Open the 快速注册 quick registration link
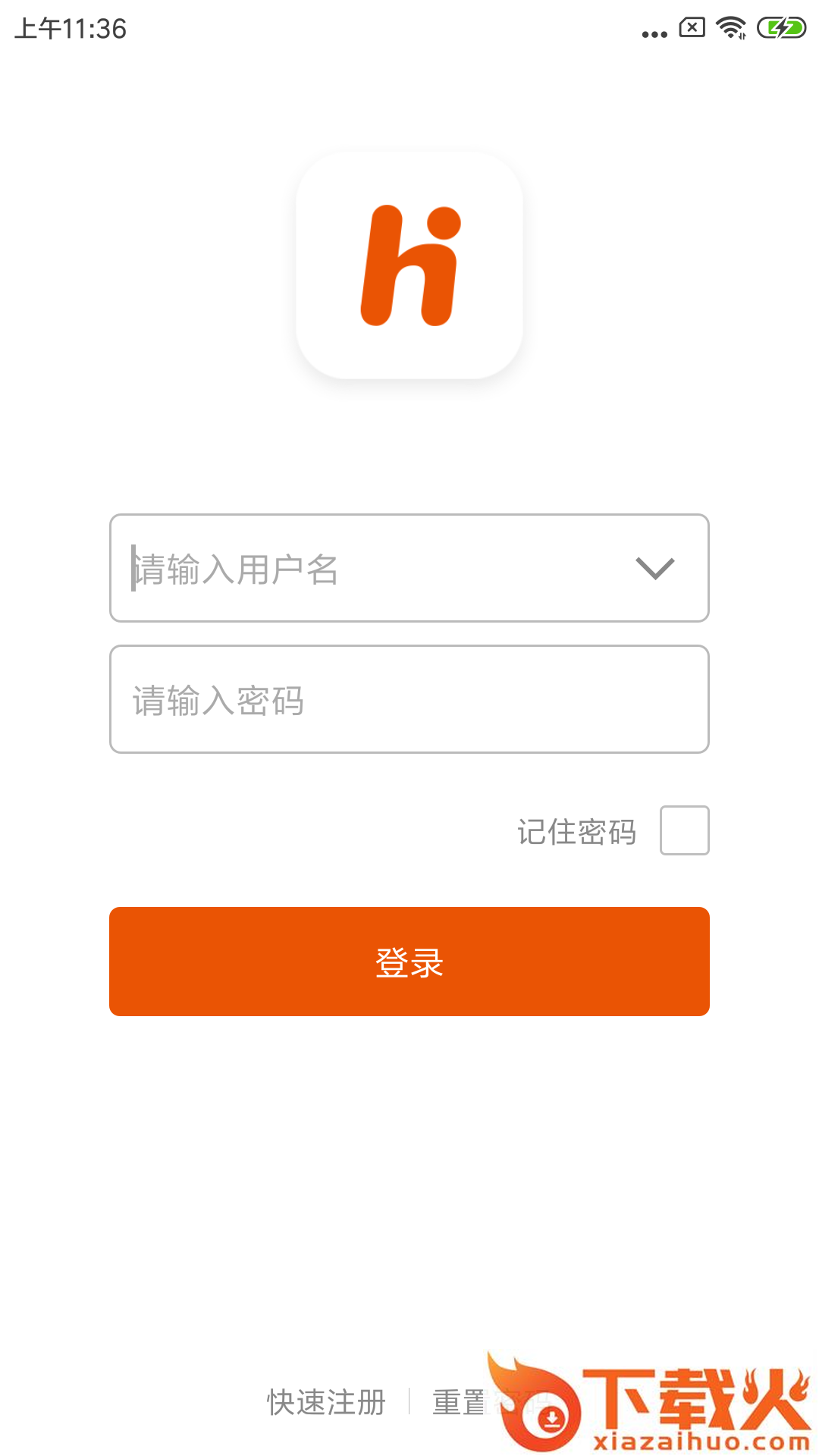819x1456 pixels. (326, 1402)
